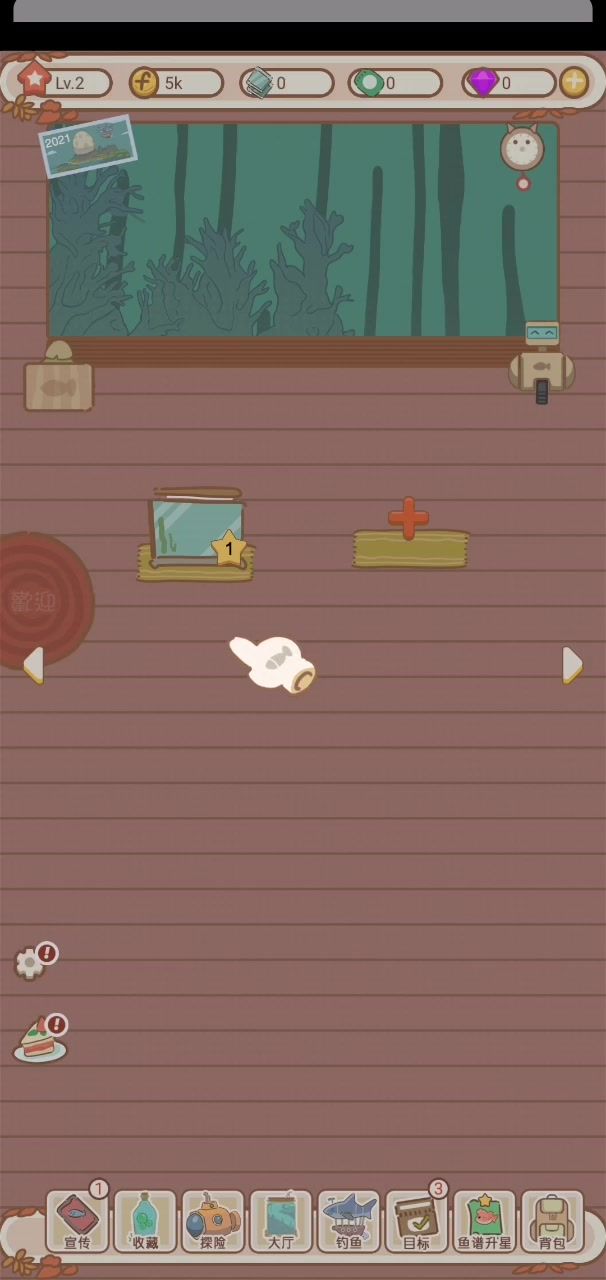
Task: Open 鱼谱升星 fish star upgrade
Action: pyautogui.click(x=485, y=1221)
